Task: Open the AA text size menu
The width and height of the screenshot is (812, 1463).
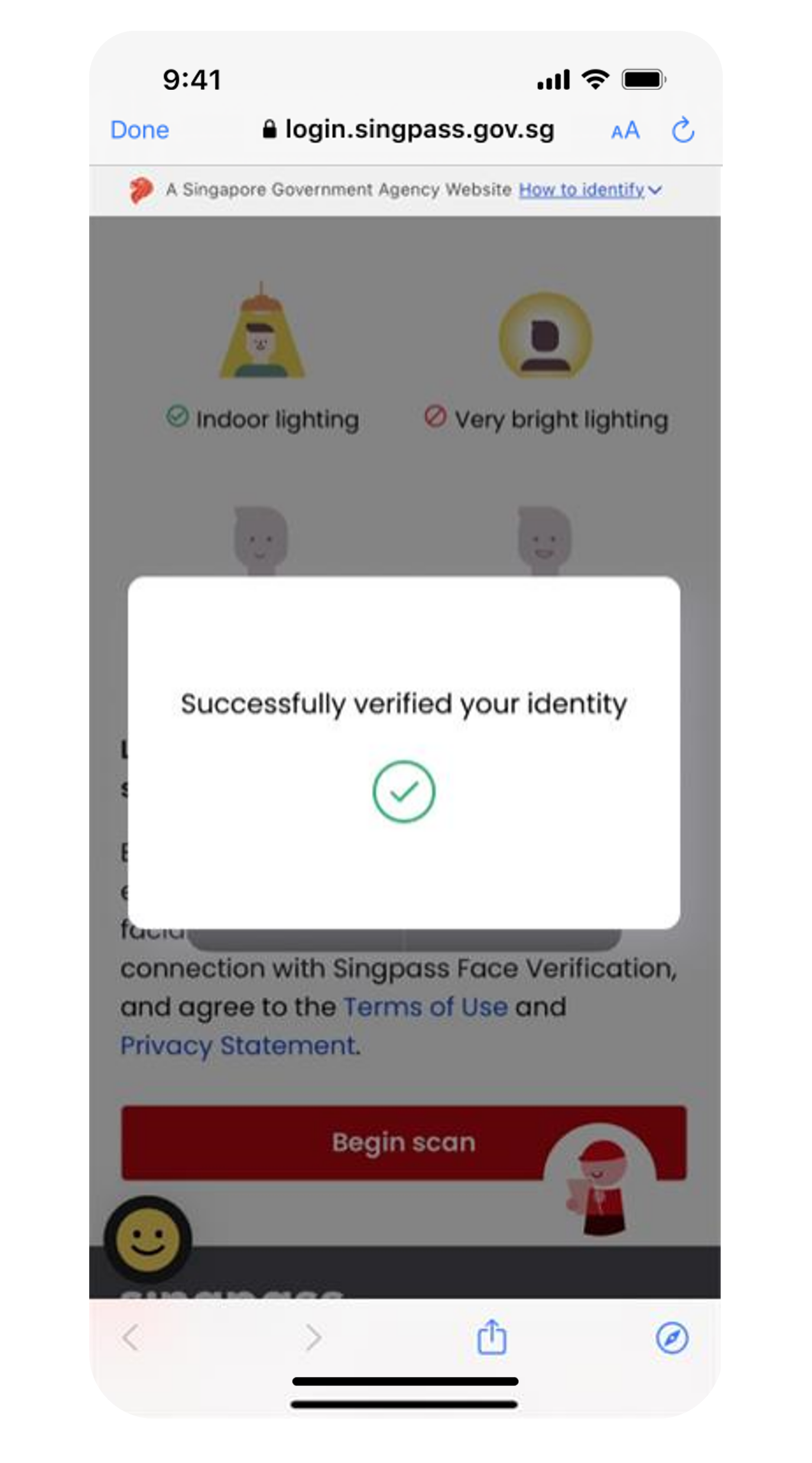Action: 625,130
